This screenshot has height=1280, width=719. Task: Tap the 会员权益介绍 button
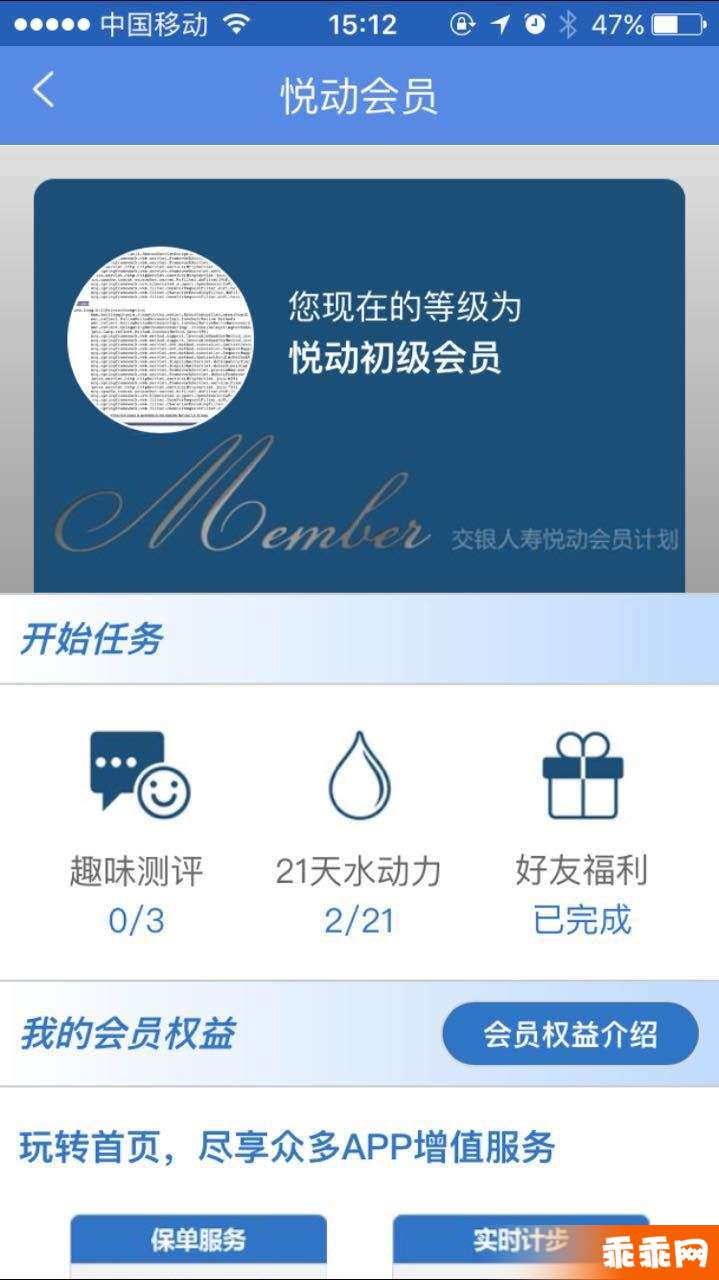(x=570, y=1035)
